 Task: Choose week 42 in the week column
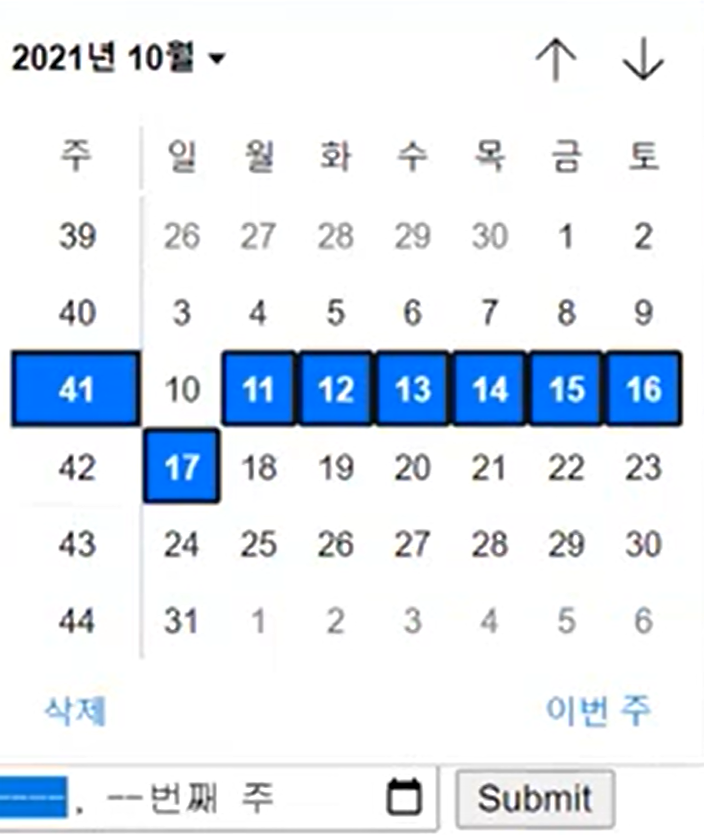point(77,467)
